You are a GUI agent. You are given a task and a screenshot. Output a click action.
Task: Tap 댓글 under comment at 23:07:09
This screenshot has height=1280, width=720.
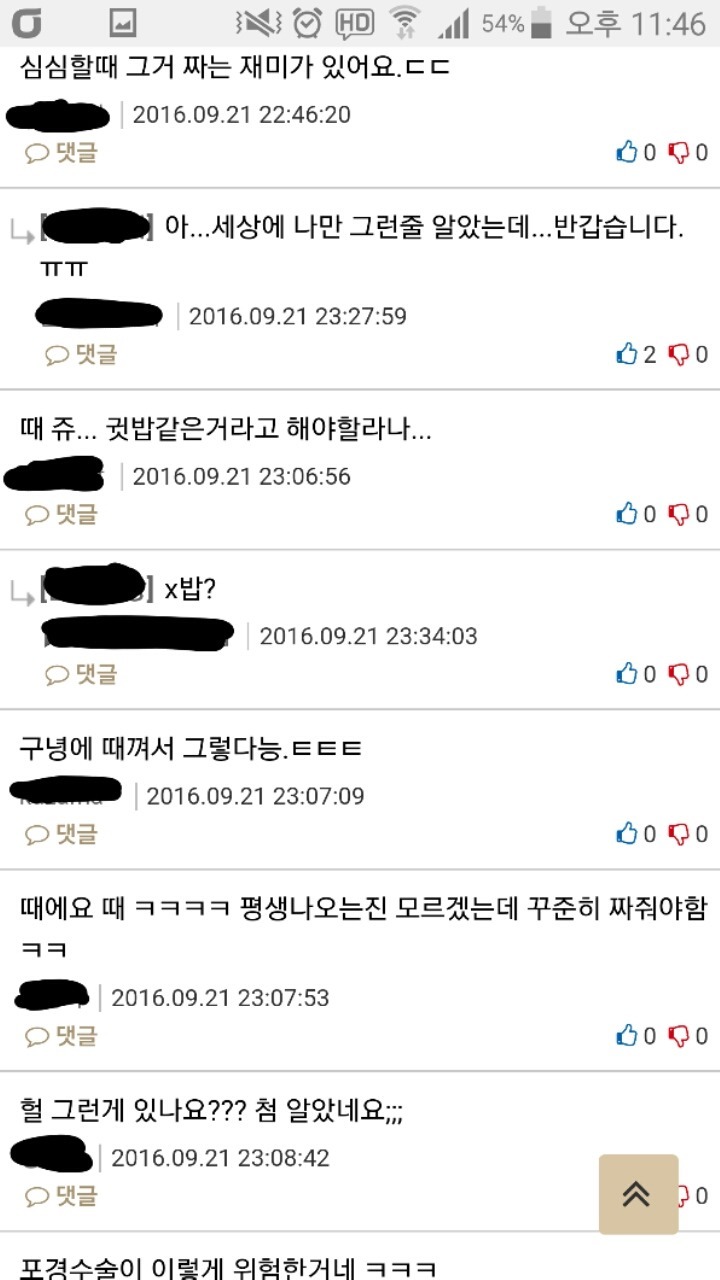click(x=62, y=834)
